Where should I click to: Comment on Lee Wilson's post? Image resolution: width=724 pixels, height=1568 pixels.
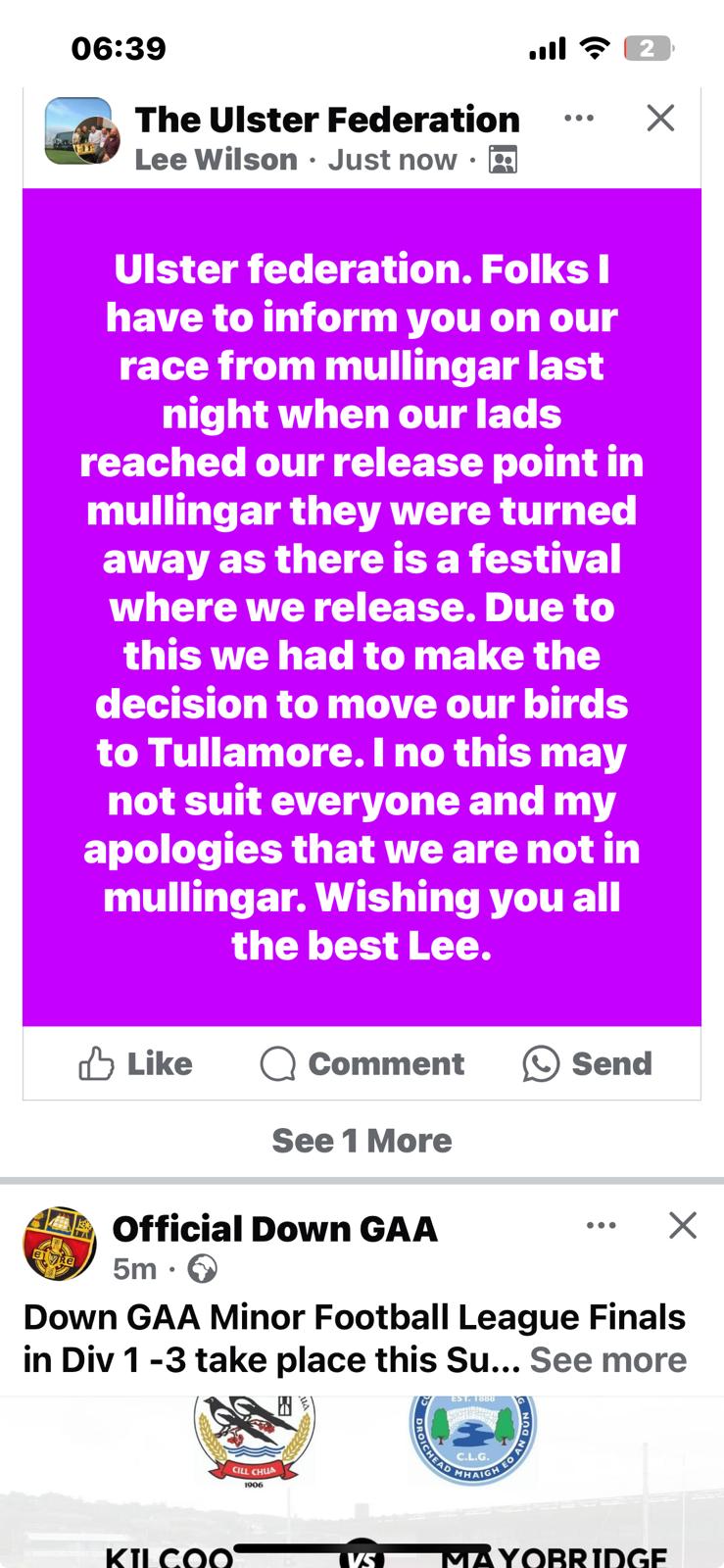[362, 1063]
